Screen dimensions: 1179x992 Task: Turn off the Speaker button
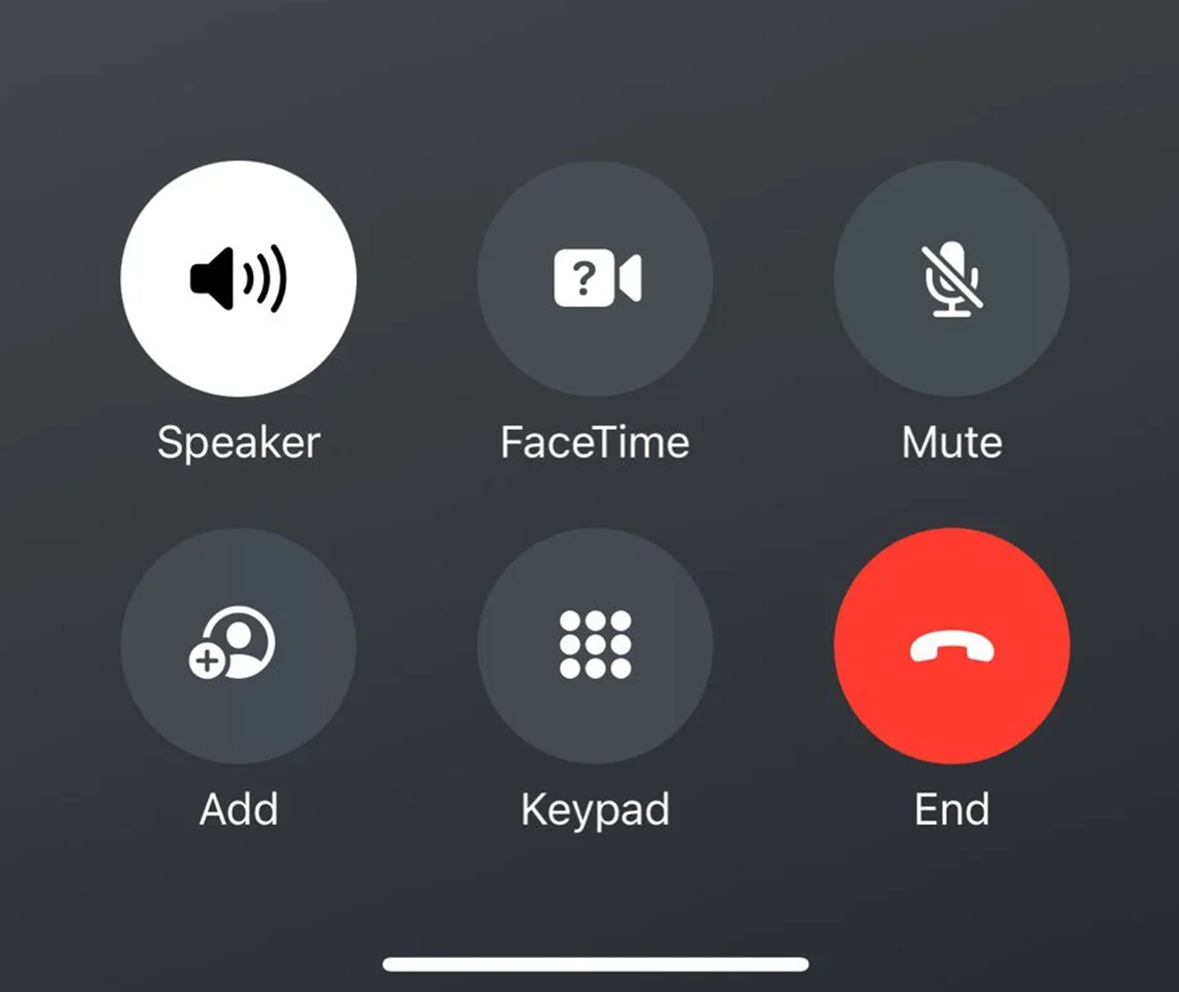(x=238, y=278)
